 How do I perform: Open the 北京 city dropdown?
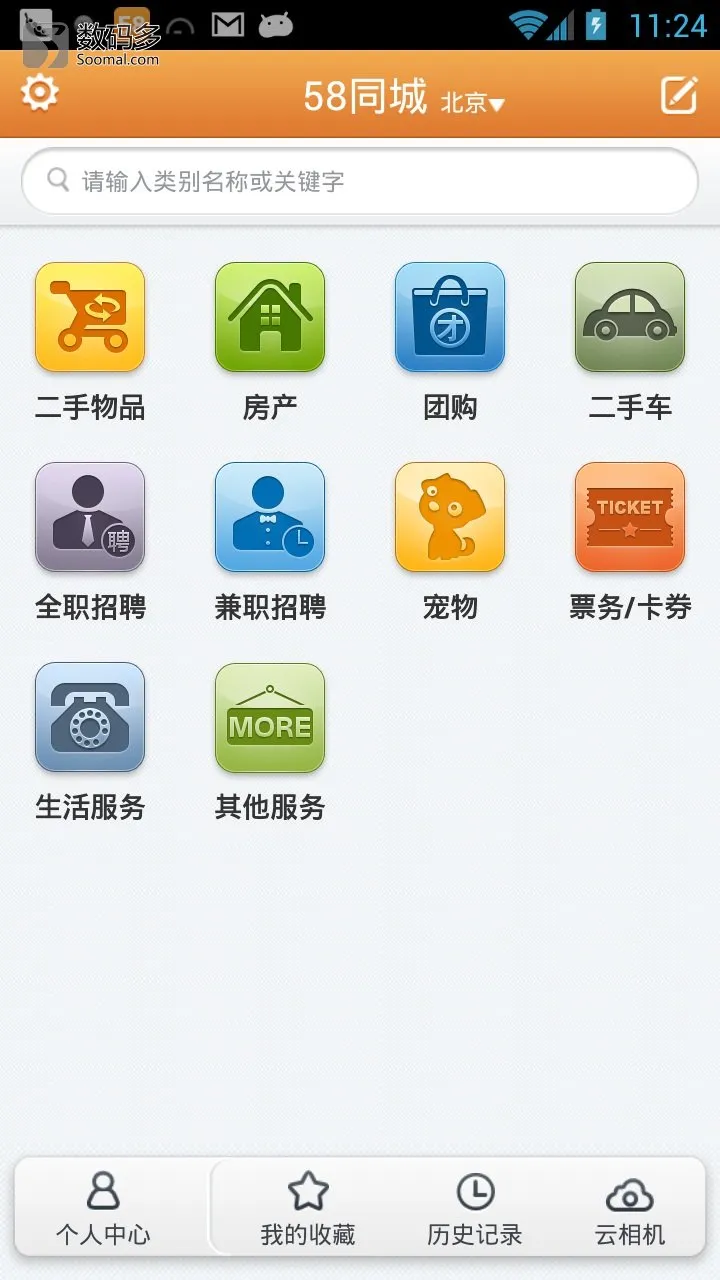[x=473, y=102]
